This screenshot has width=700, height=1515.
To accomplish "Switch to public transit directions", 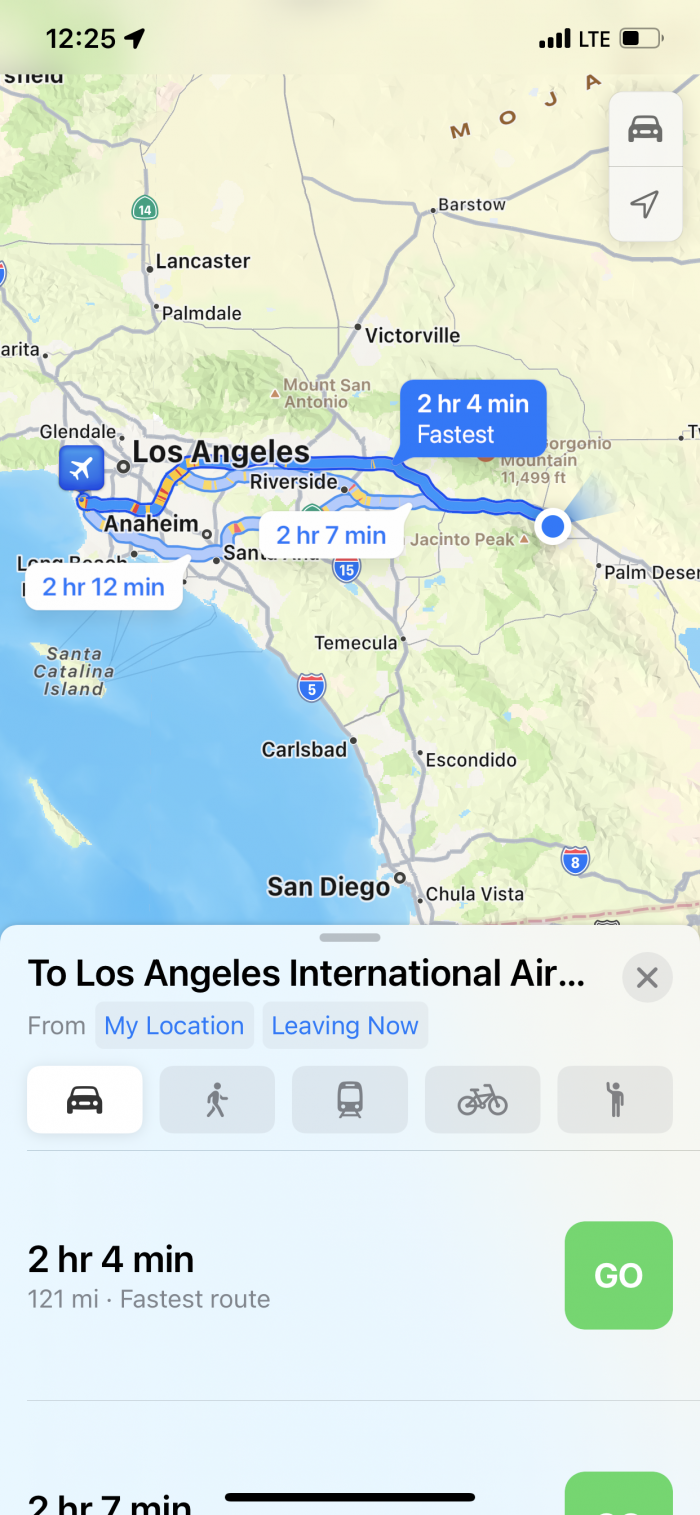I will click(350, 1100).
